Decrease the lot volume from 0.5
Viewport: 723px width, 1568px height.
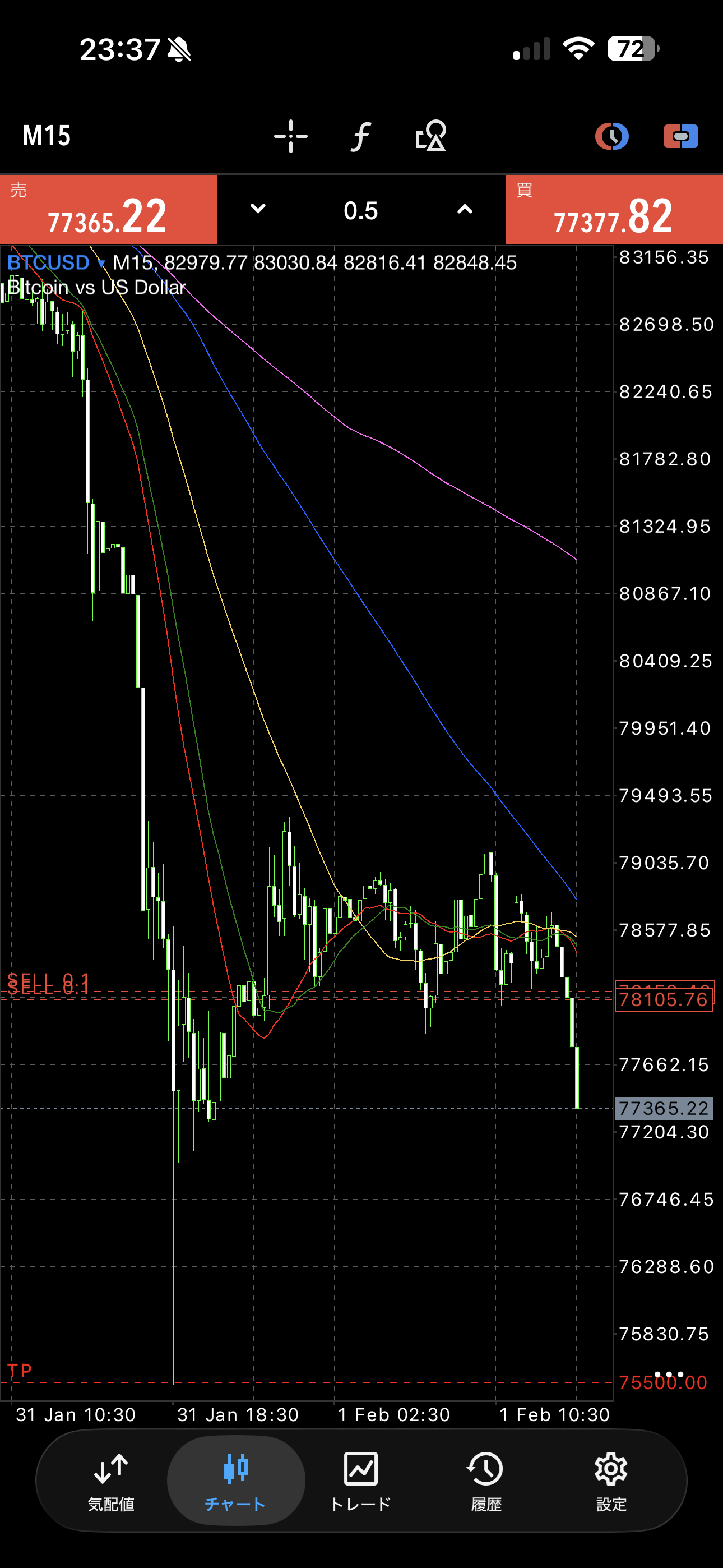258,209
